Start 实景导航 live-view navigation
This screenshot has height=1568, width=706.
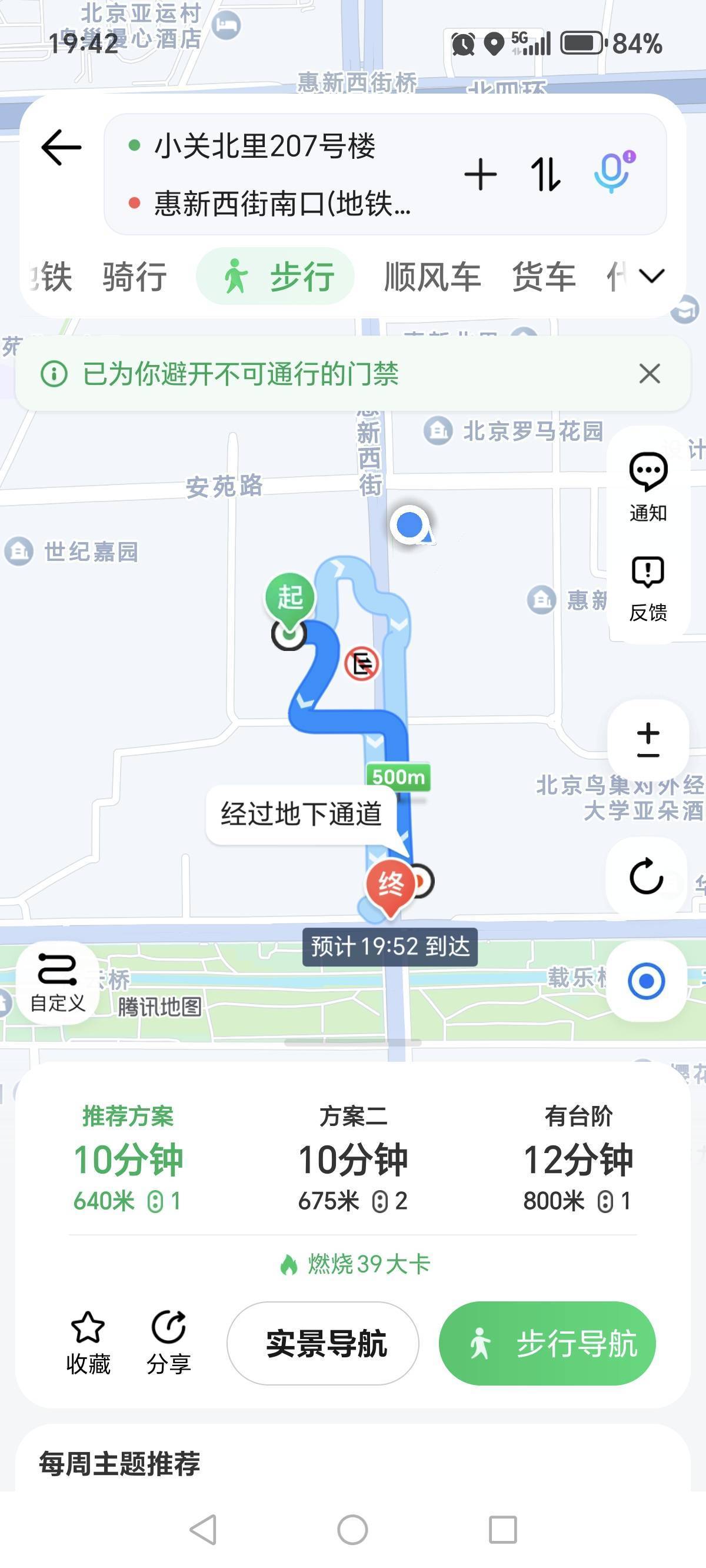[322, 1343]
